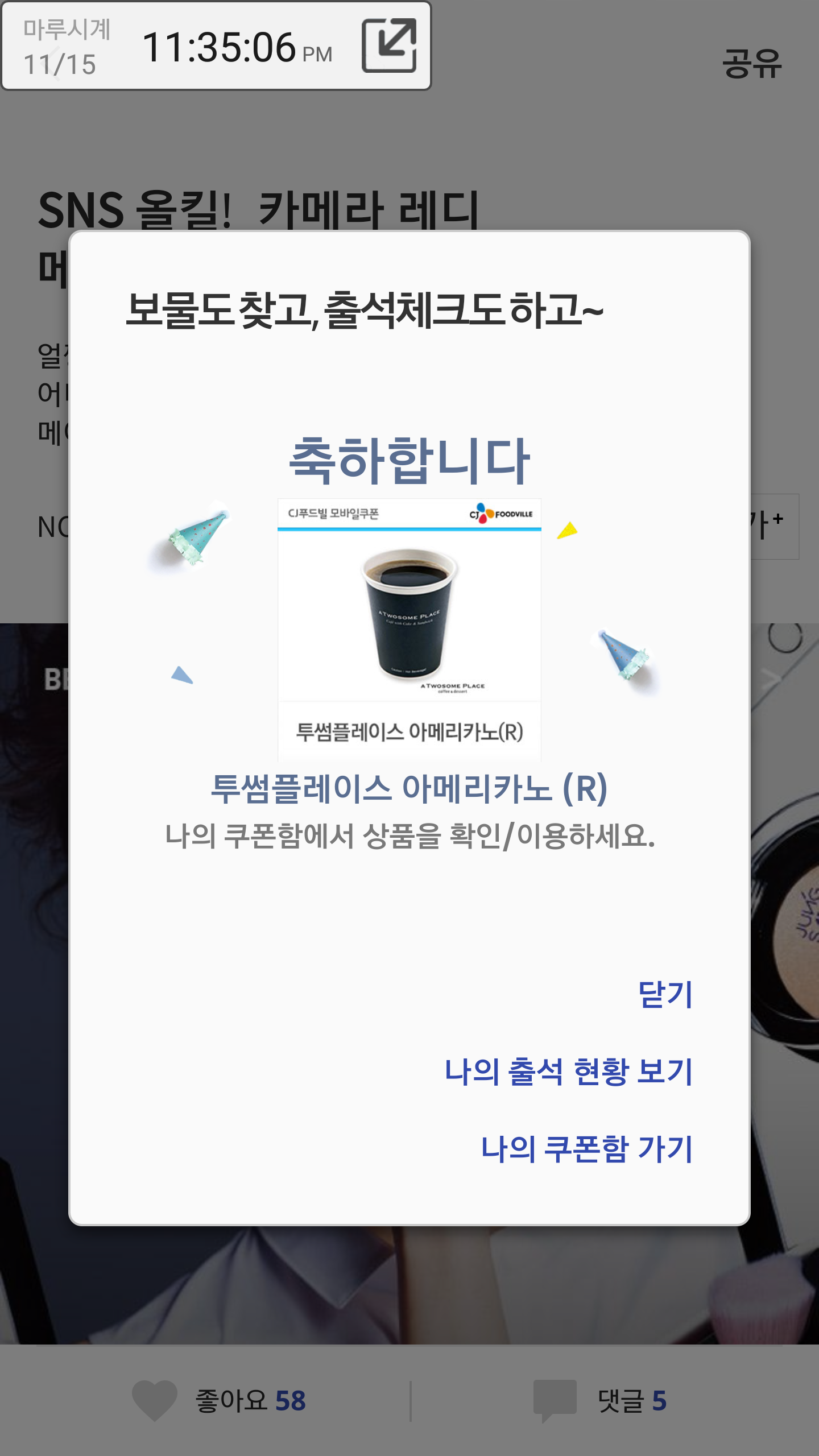Viewport: 819px width, 1456px height.
Task: Close the congratulations dialog via 닫기
Action: pos(665,995)
